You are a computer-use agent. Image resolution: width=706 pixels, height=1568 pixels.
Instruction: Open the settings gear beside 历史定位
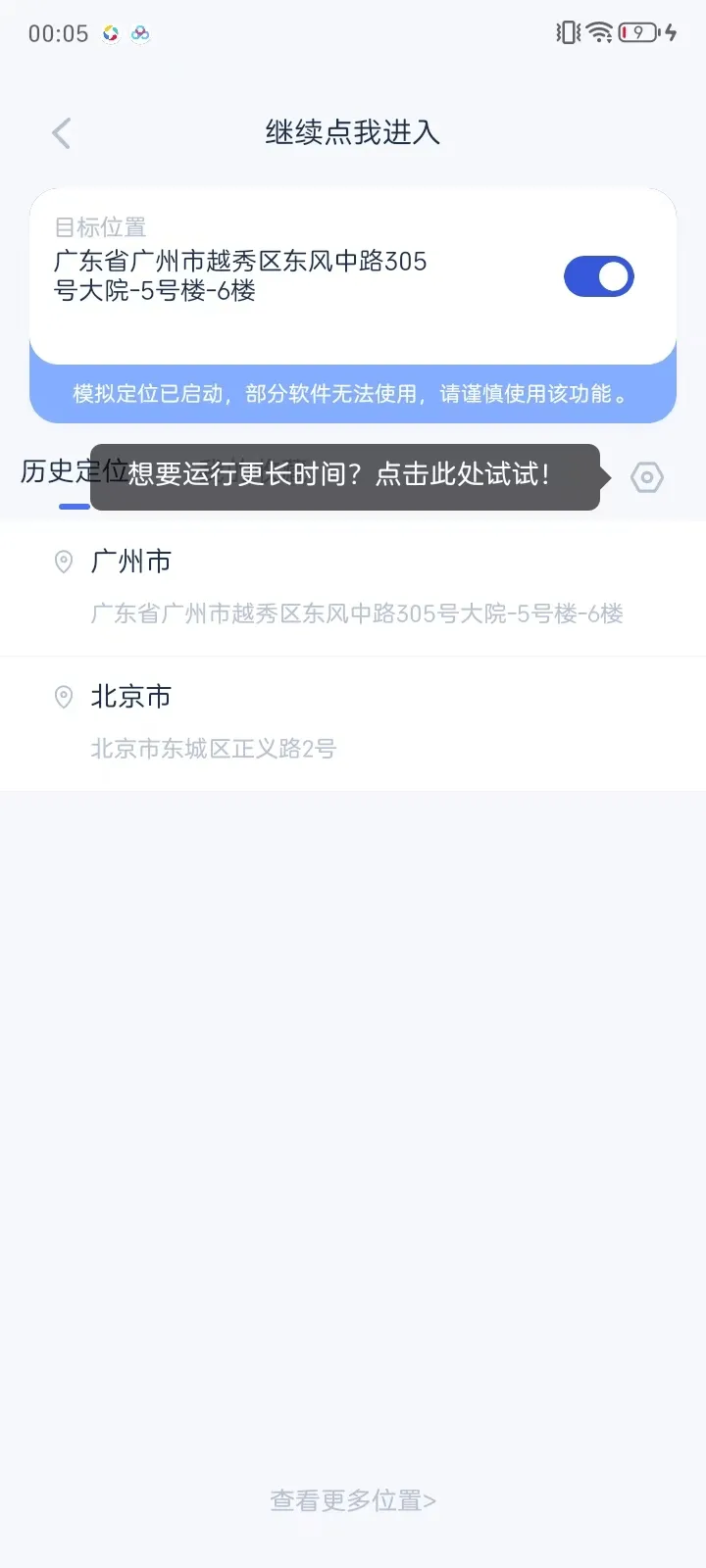click(645, 477)
